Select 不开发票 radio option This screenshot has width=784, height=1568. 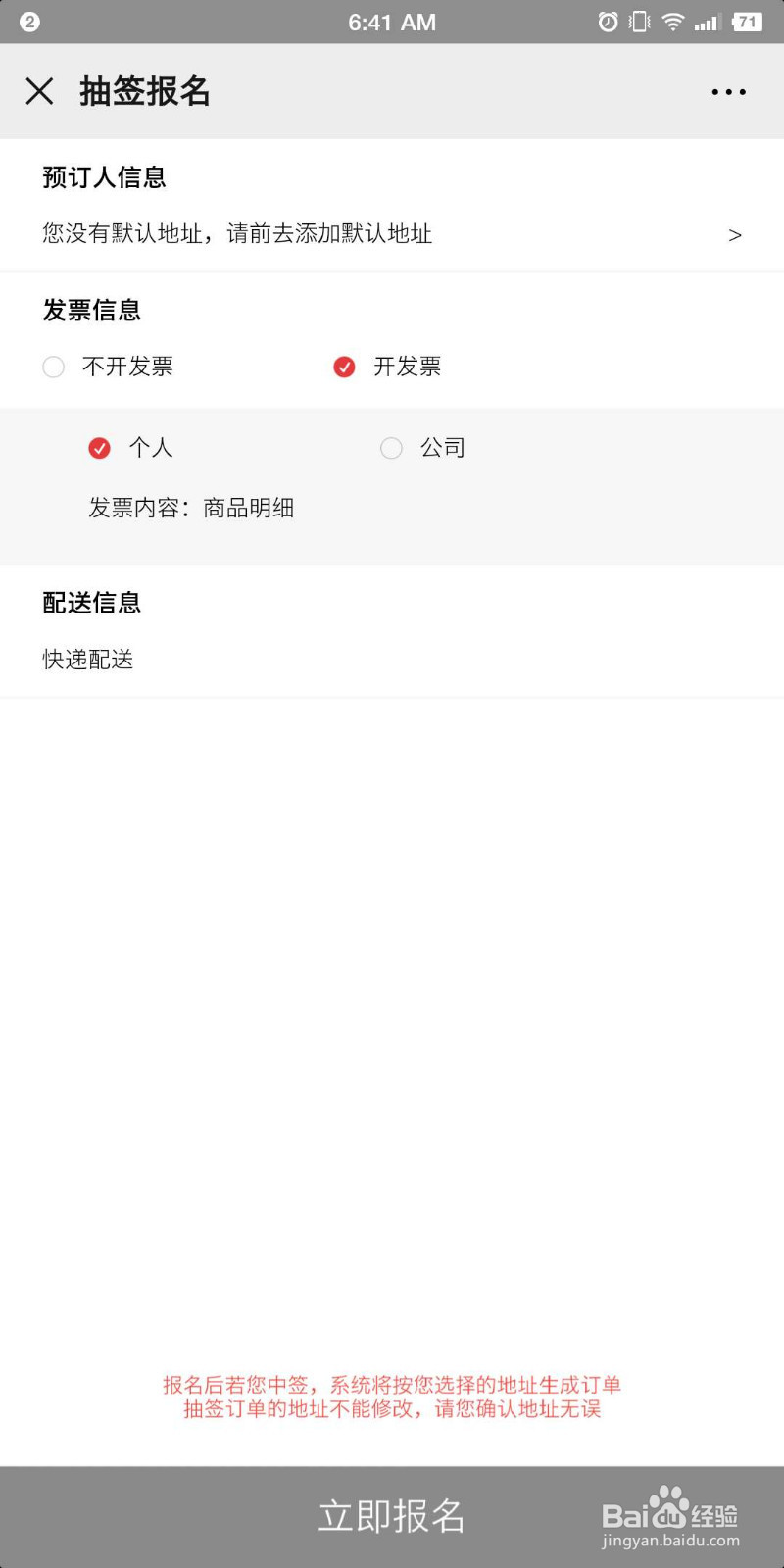click(x=54, y=367)
